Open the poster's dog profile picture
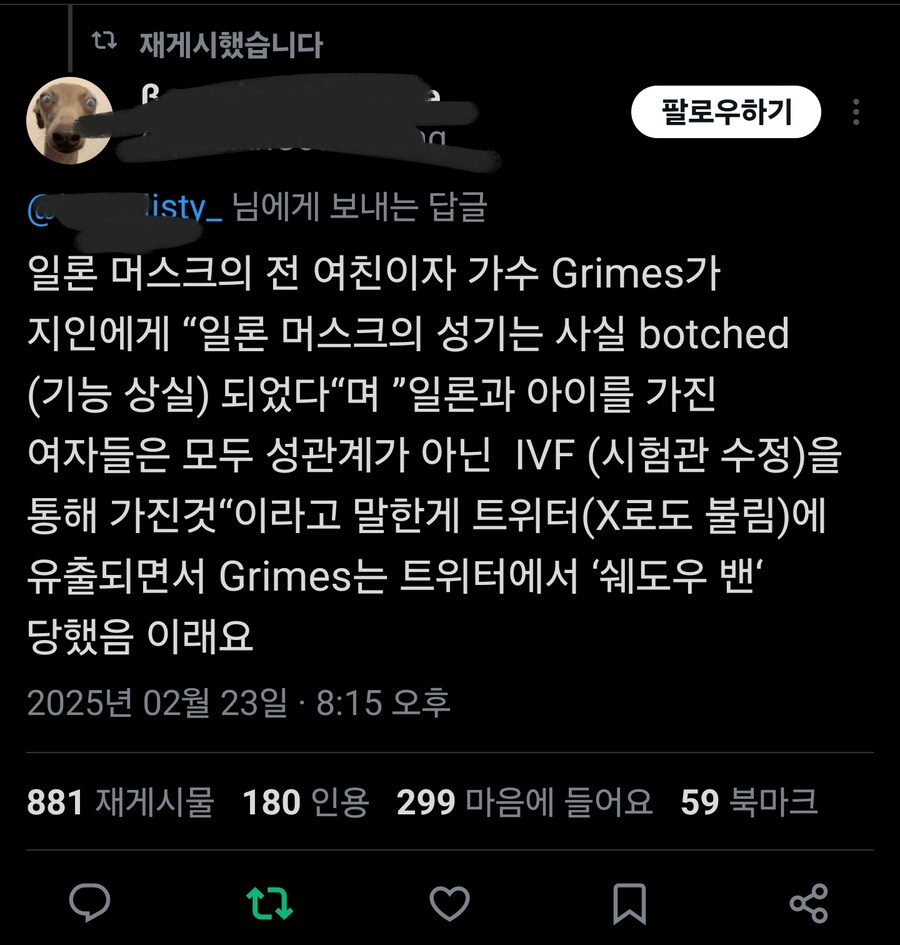The image size is (900, 945). (69, 119)
